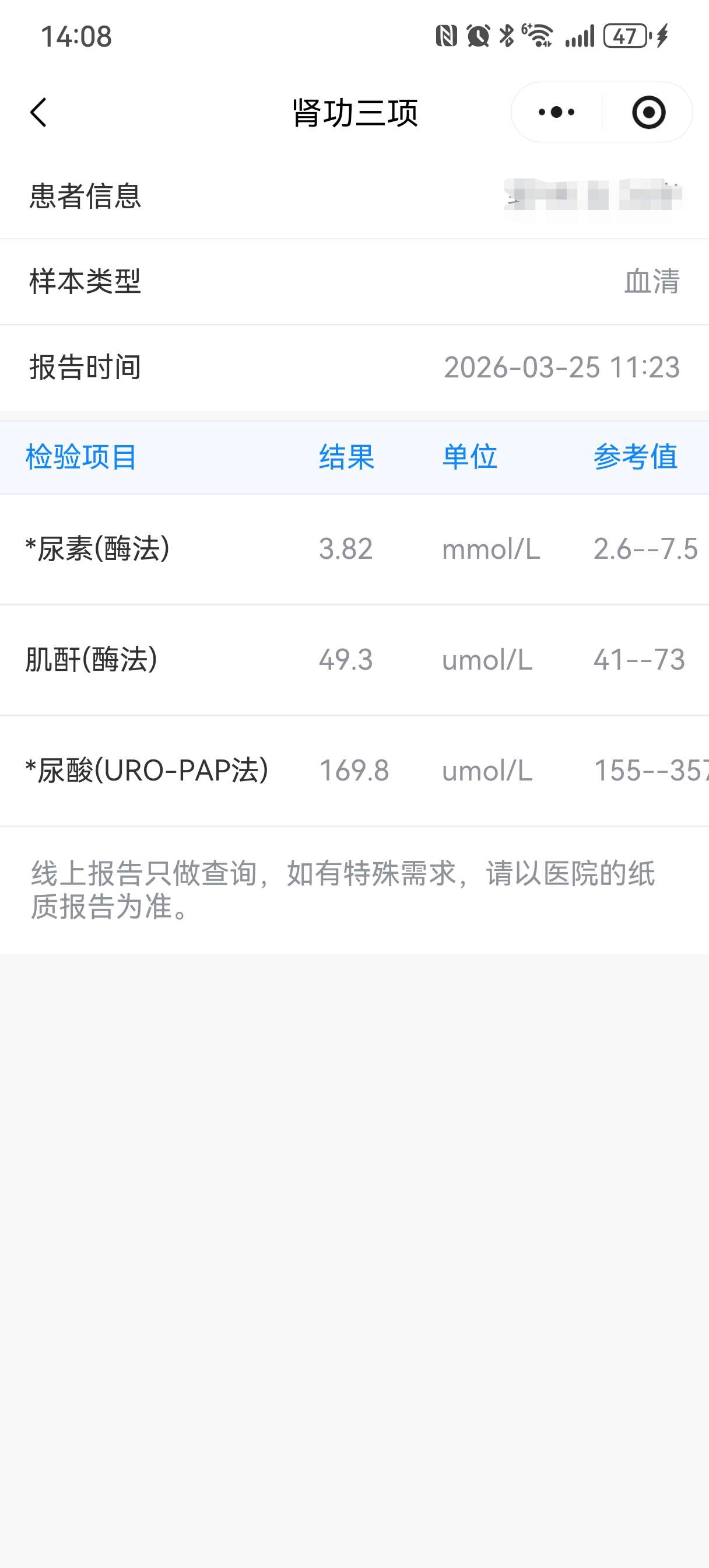
Task: Open the 患者信息 row
Action: coord(85,197)
